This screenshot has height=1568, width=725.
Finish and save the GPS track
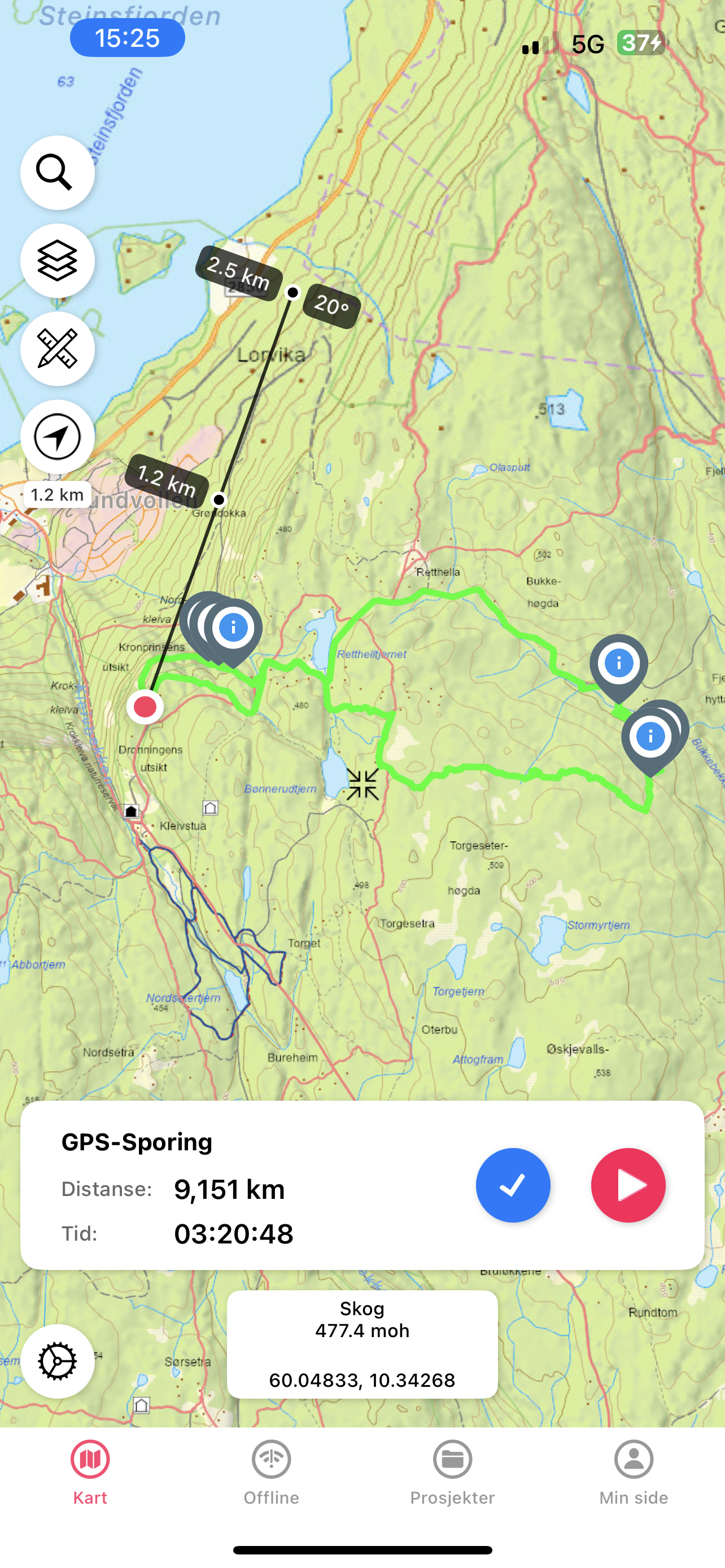(513, 1185)
